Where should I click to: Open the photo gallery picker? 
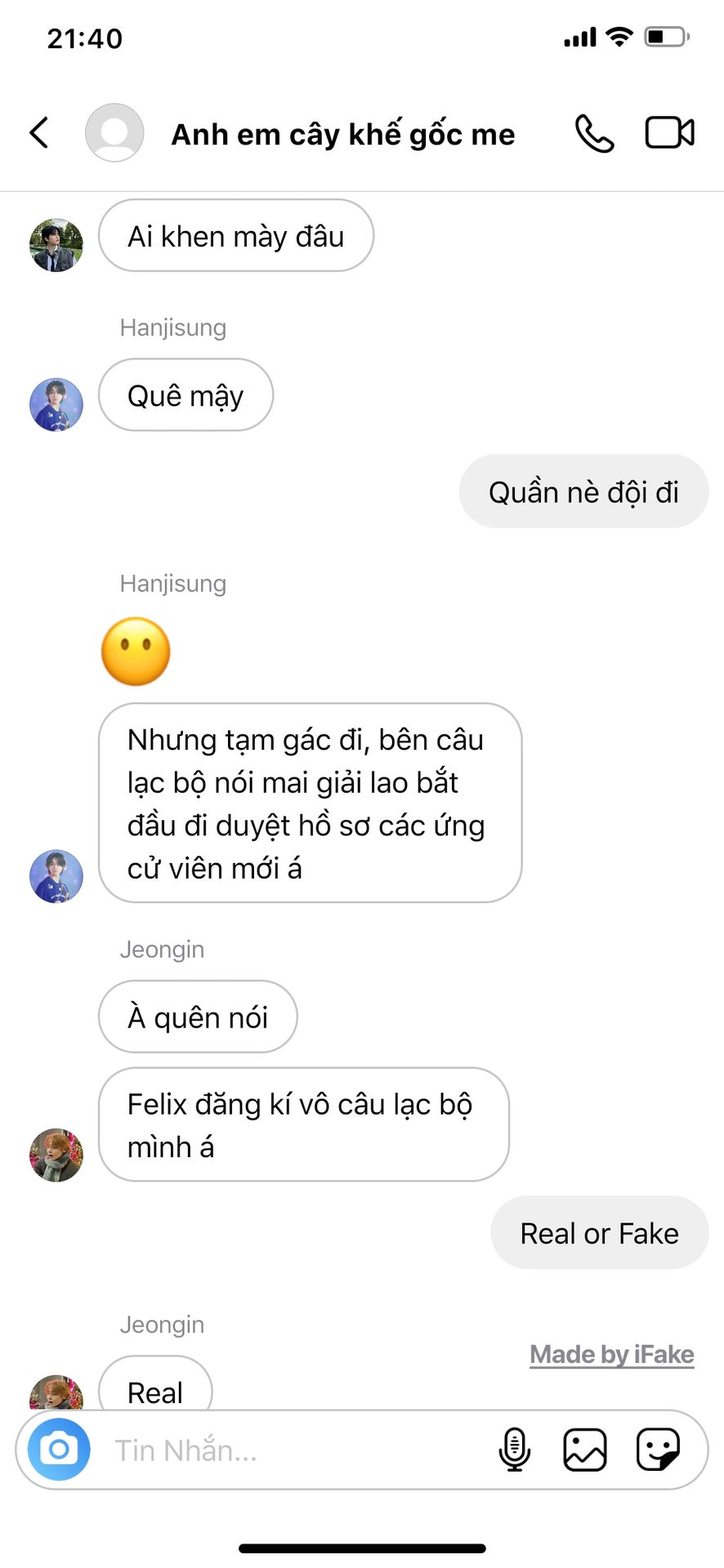(x=585, y=1450)
